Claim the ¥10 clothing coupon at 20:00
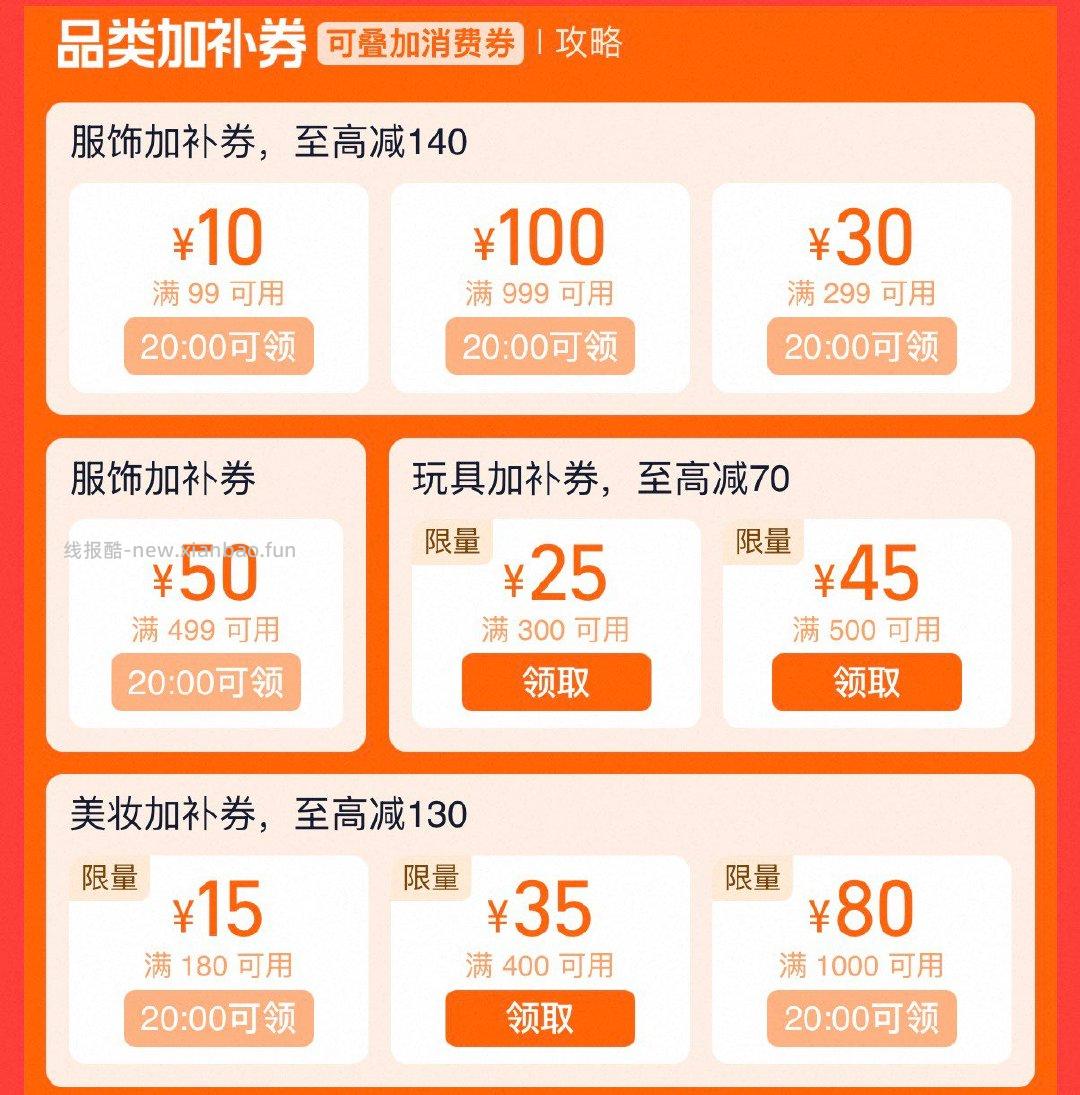 (217, 347)
